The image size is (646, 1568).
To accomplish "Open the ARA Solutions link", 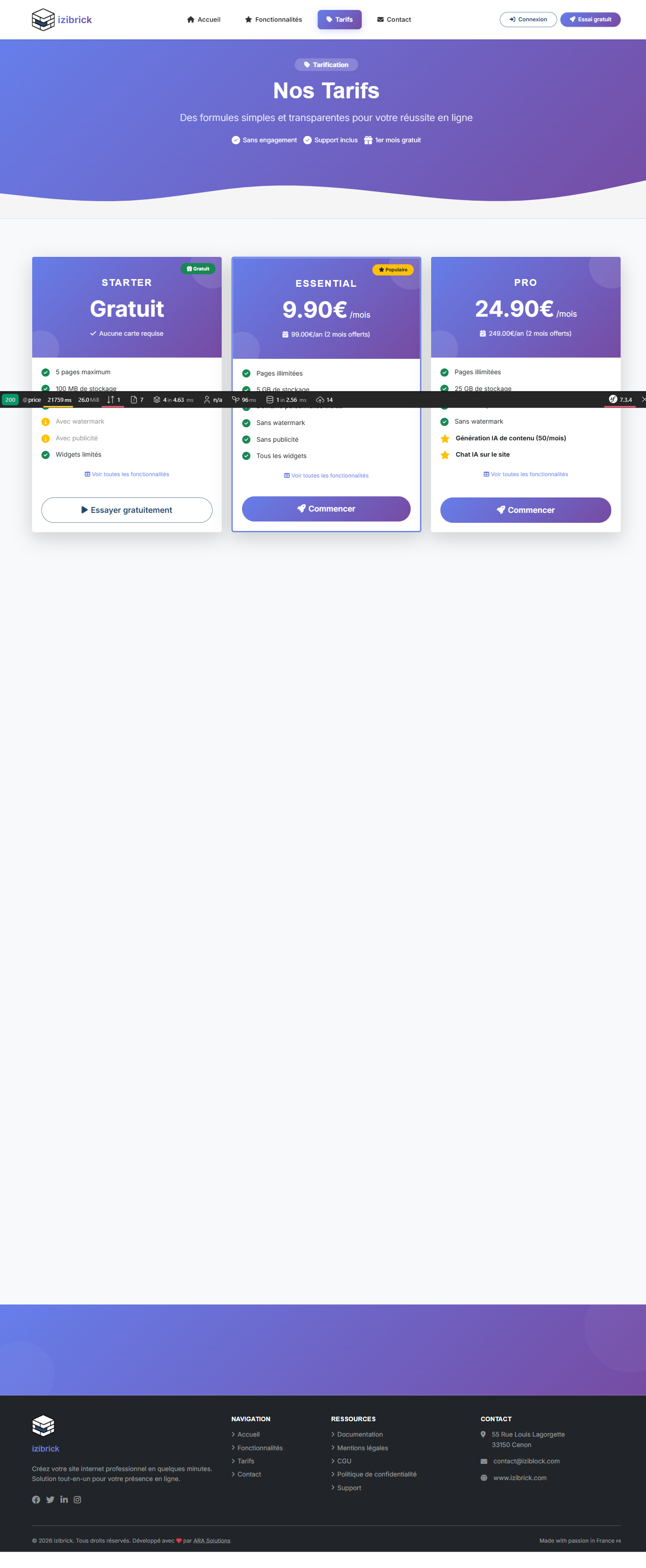I will 212,1541.
